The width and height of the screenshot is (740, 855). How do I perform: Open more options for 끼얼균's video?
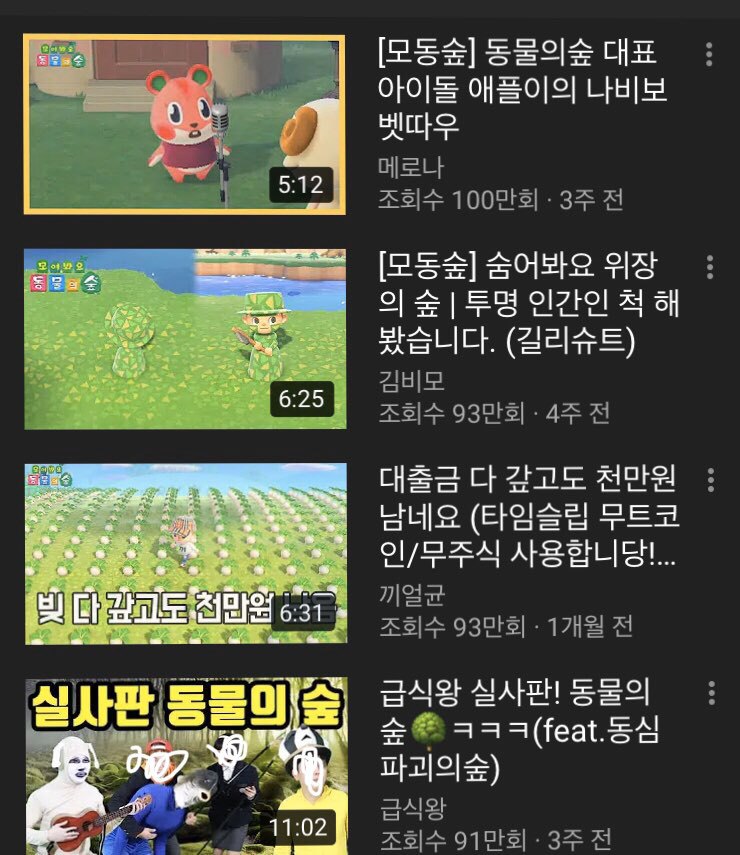709,480
